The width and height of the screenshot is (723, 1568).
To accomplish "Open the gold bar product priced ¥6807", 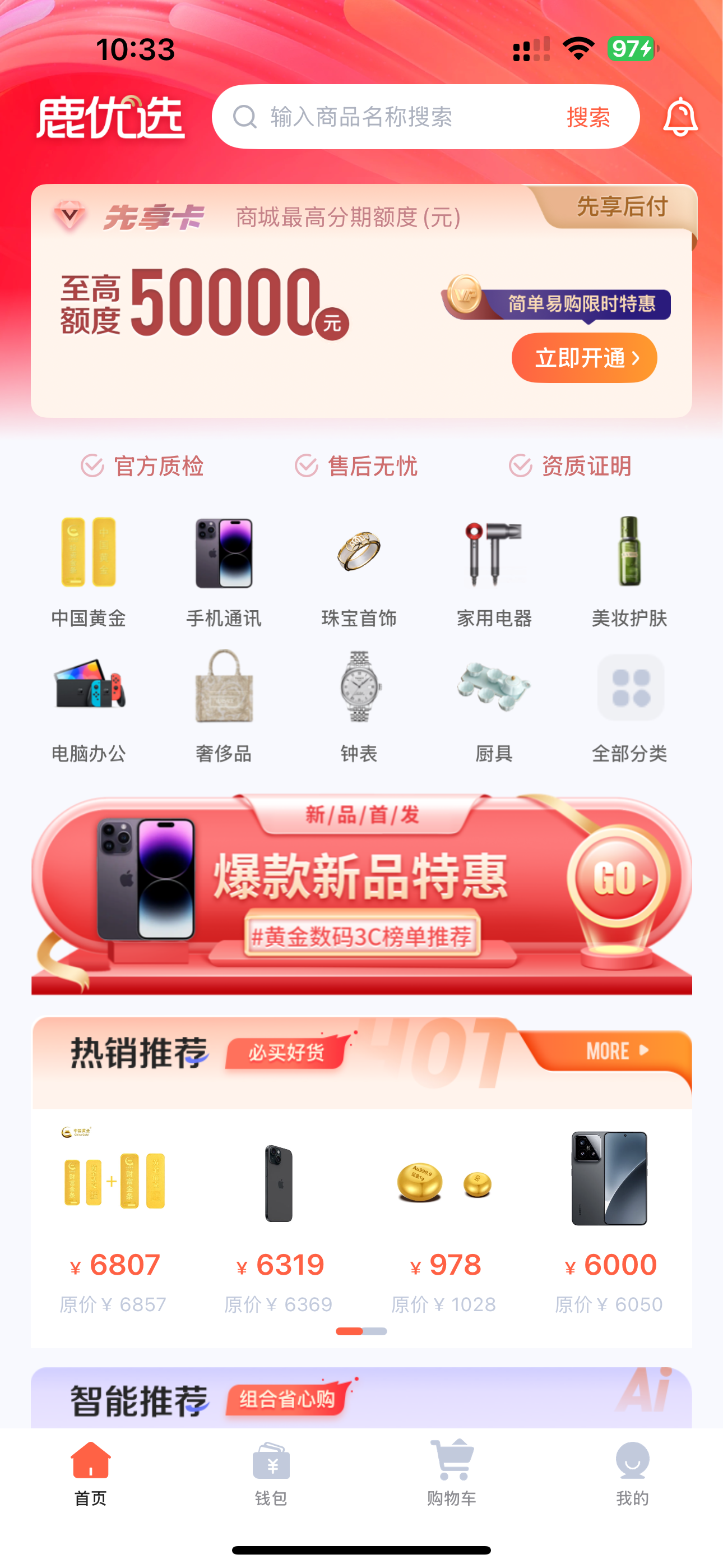I will coord(113,1220).
